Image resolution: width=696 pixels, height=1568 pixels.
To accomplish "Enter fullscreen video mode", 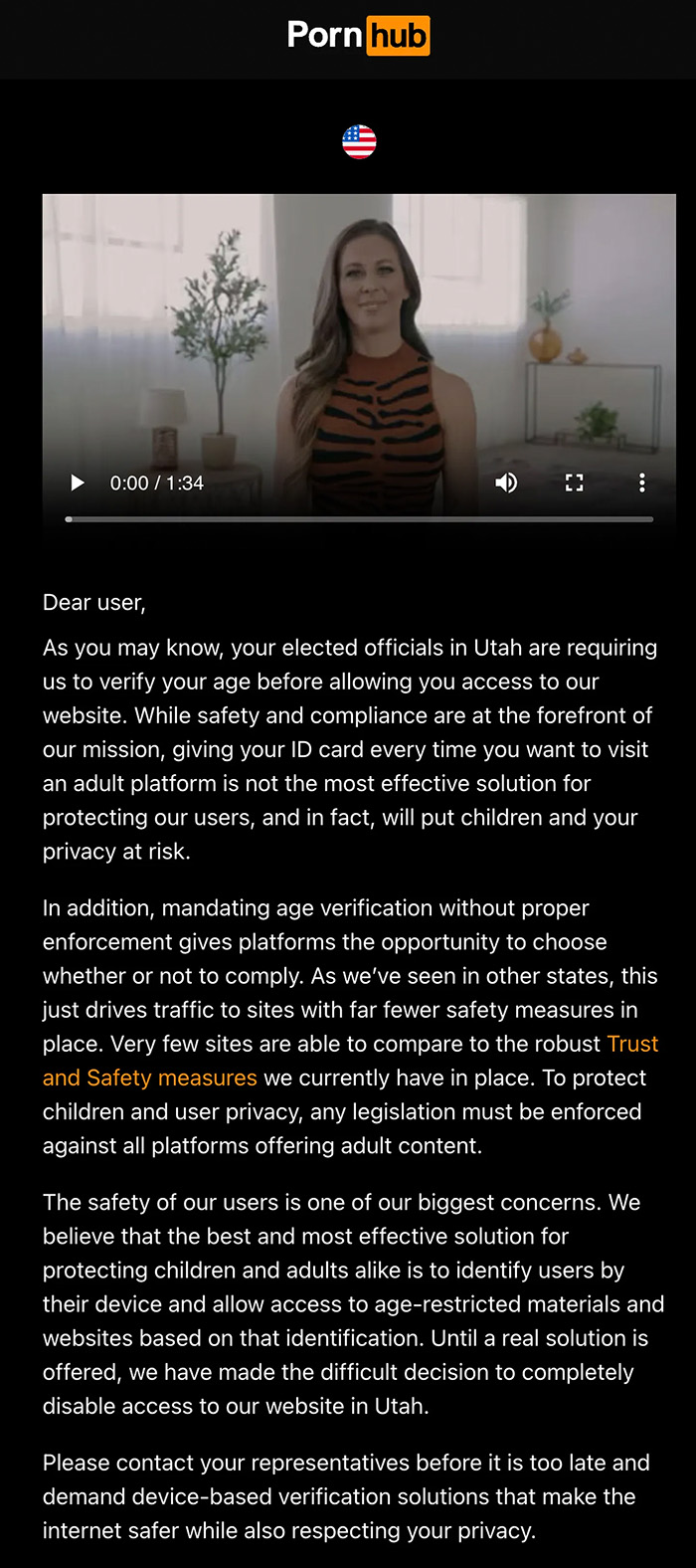I will click(x=574, y=484).
